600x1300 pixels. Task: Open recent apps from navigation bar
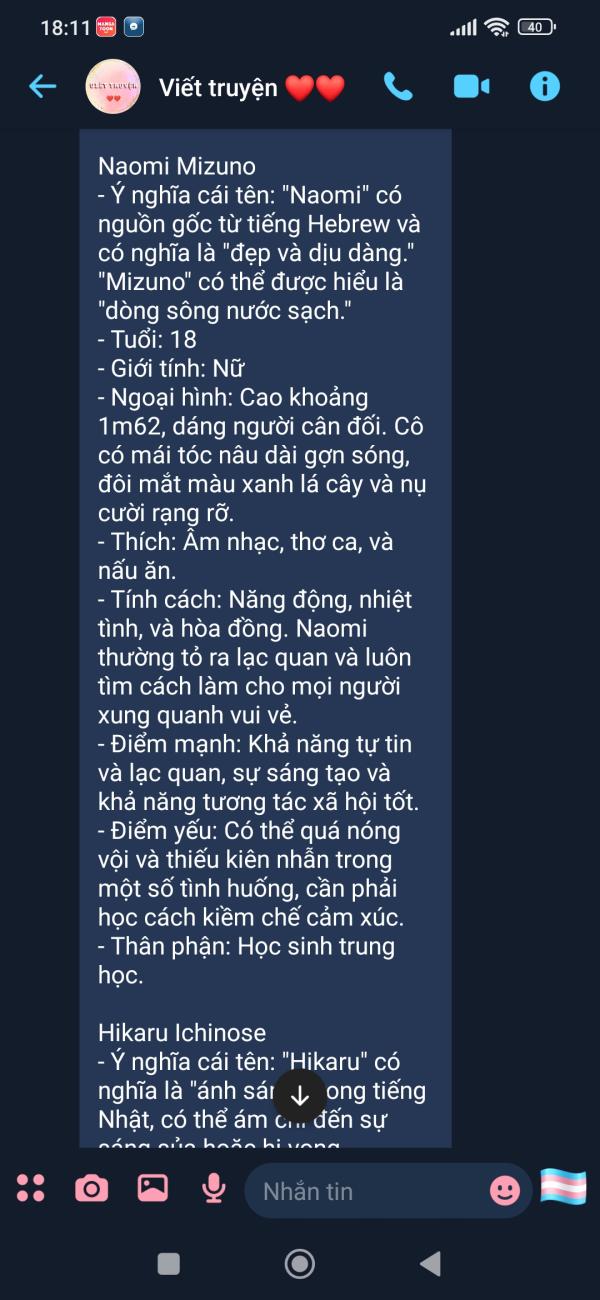[169, 1264]
